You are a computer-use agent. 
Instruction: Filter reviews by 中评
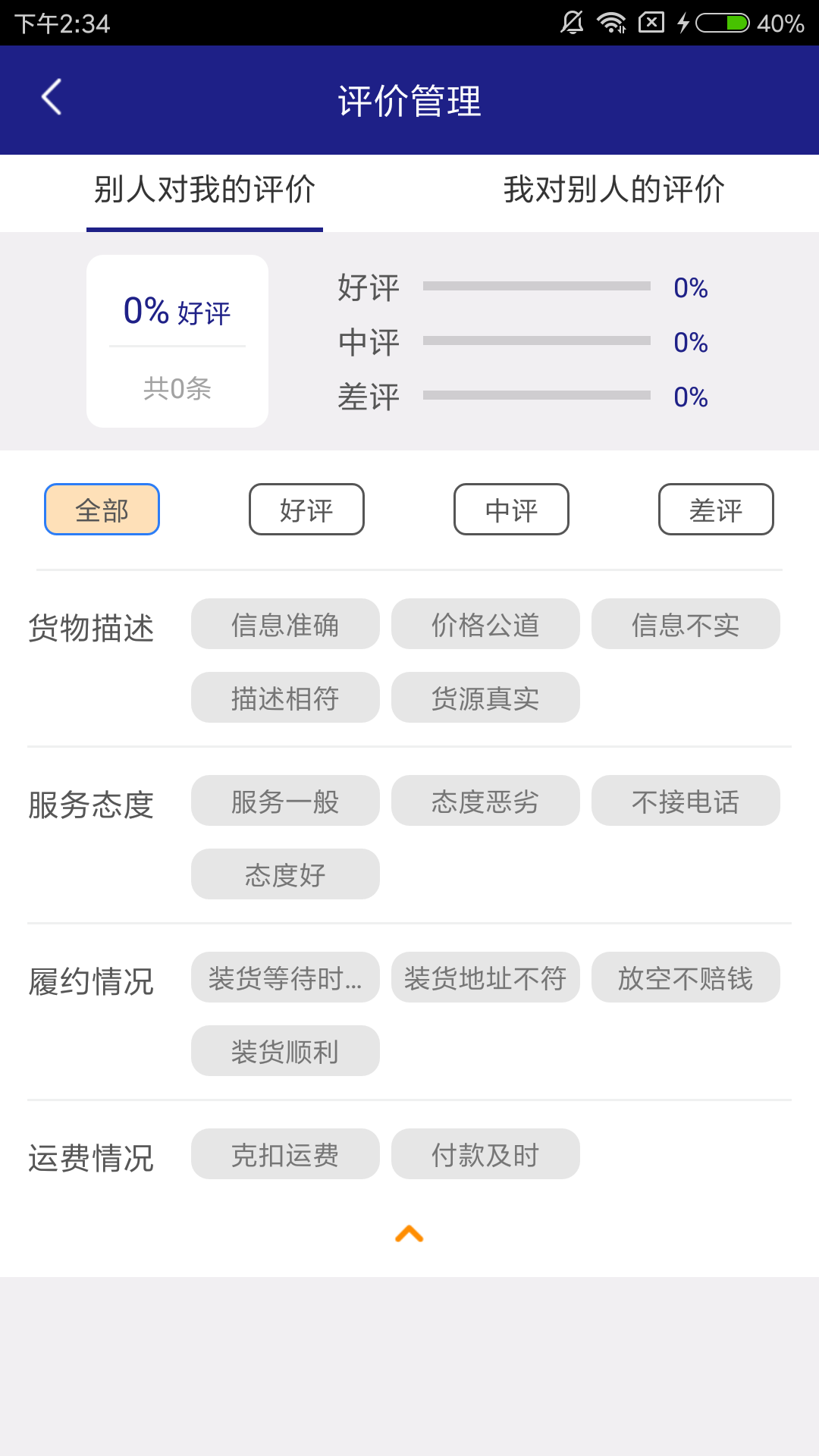point(511,510)
